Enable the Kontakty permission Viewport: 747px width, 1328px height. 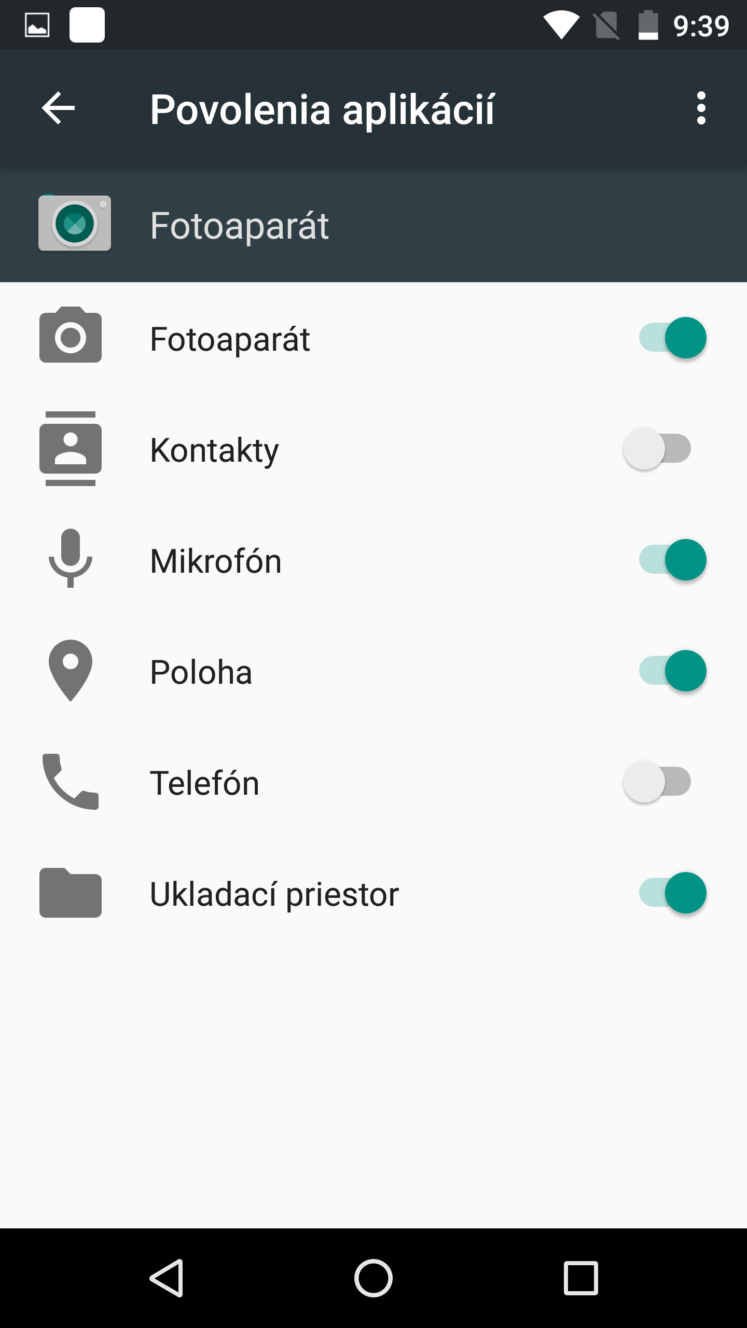(x=658, y=449)
